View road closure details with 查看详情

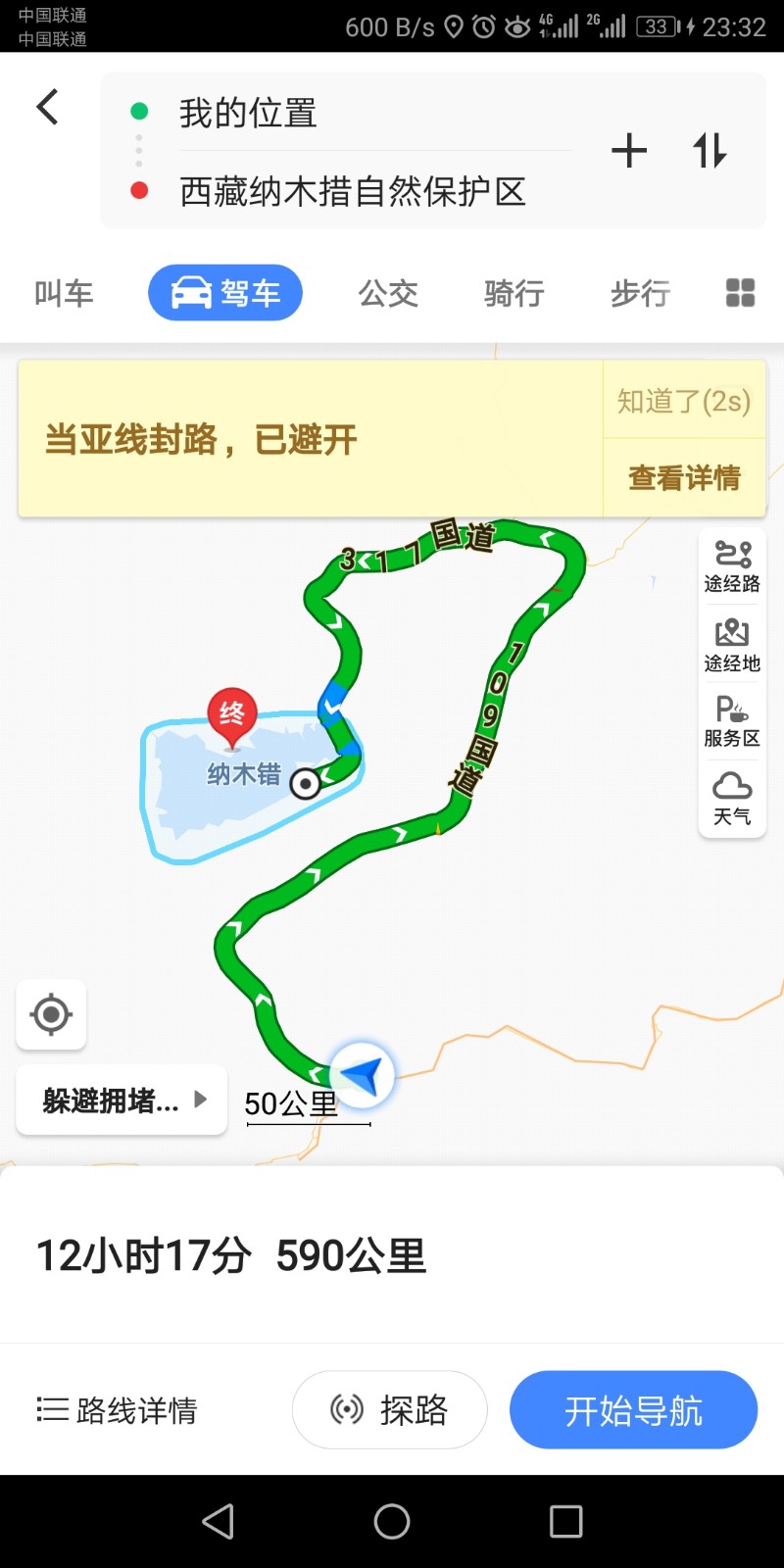(684, 477)
